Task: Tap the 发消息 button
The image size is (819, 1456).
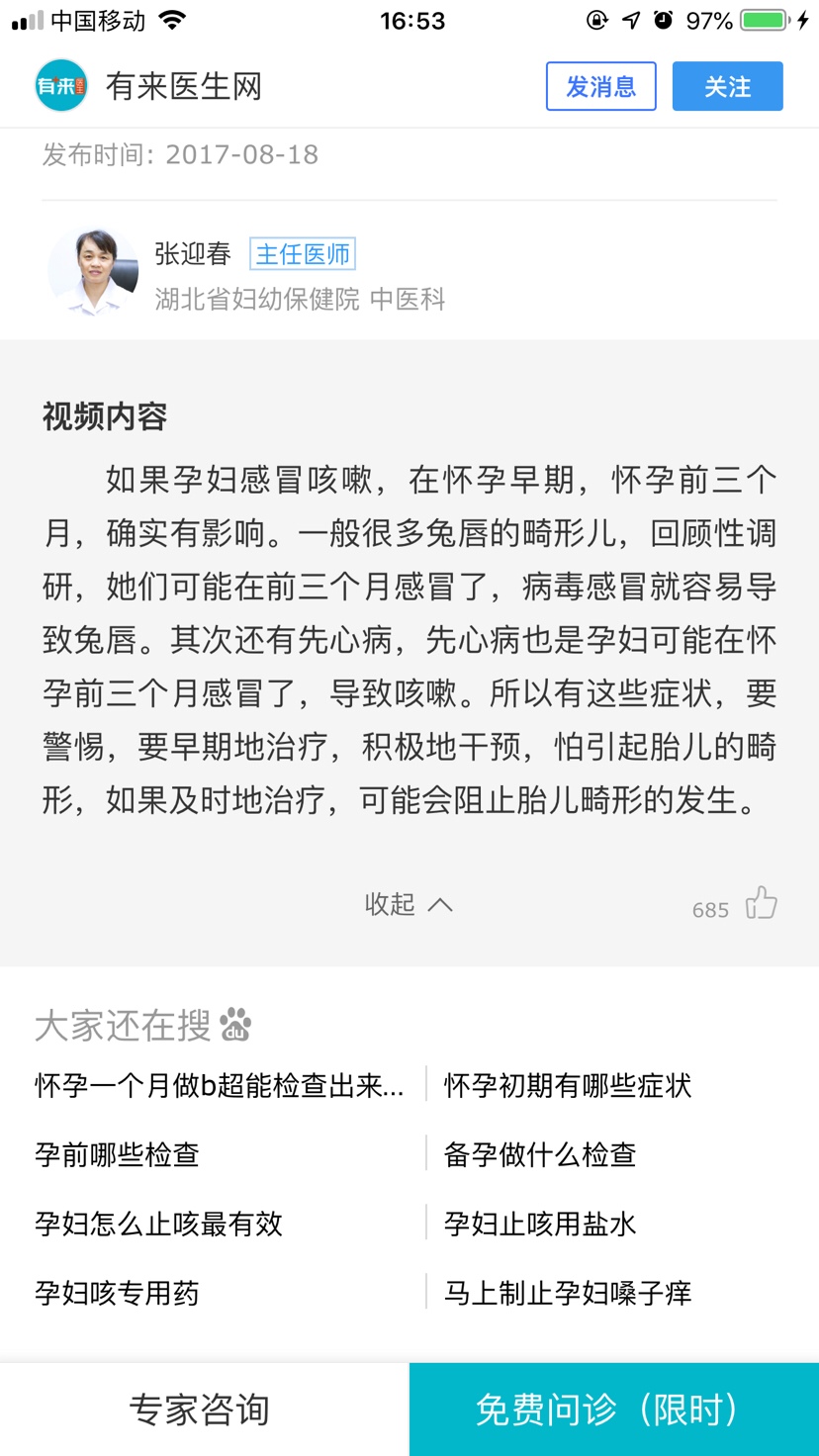Action: click(600, 87)
